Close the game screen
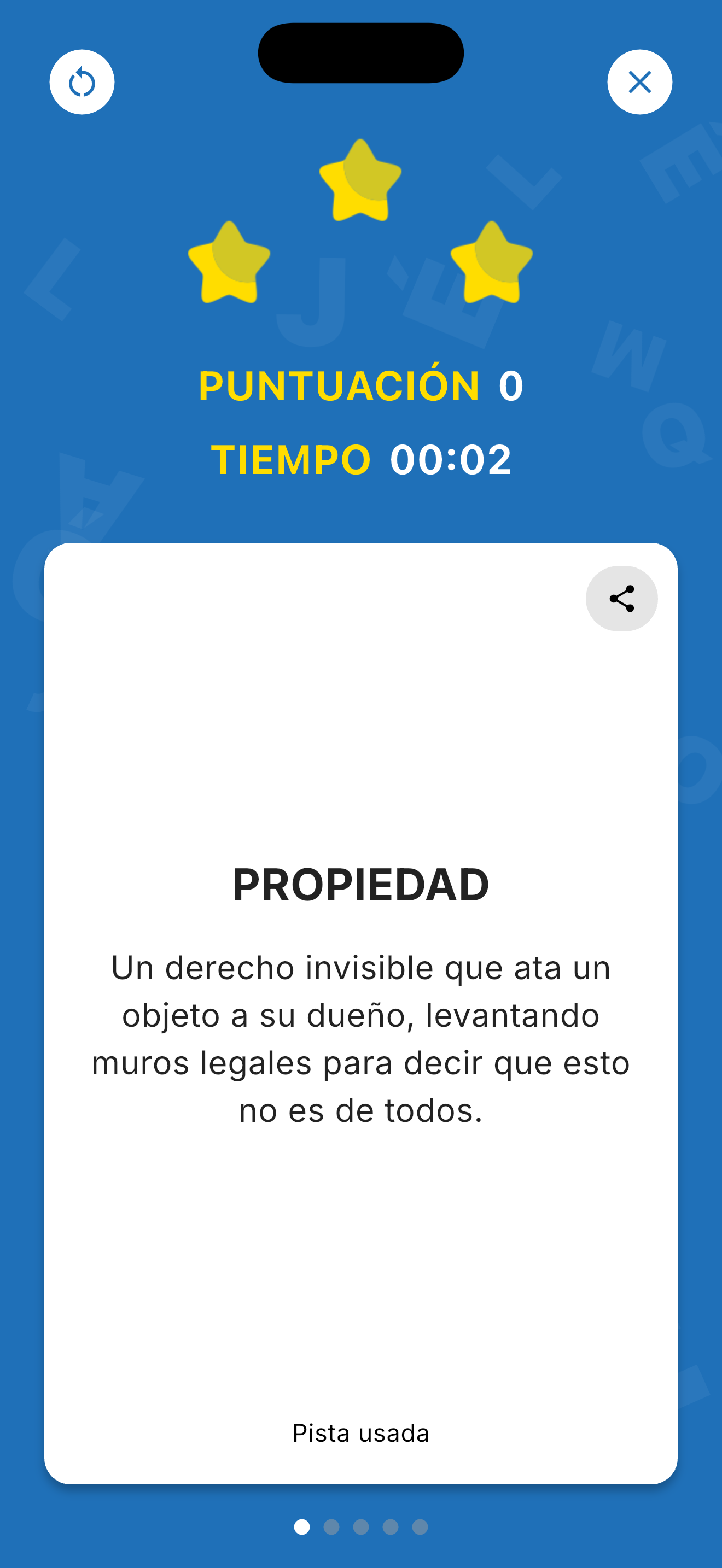 coord(639,82)
